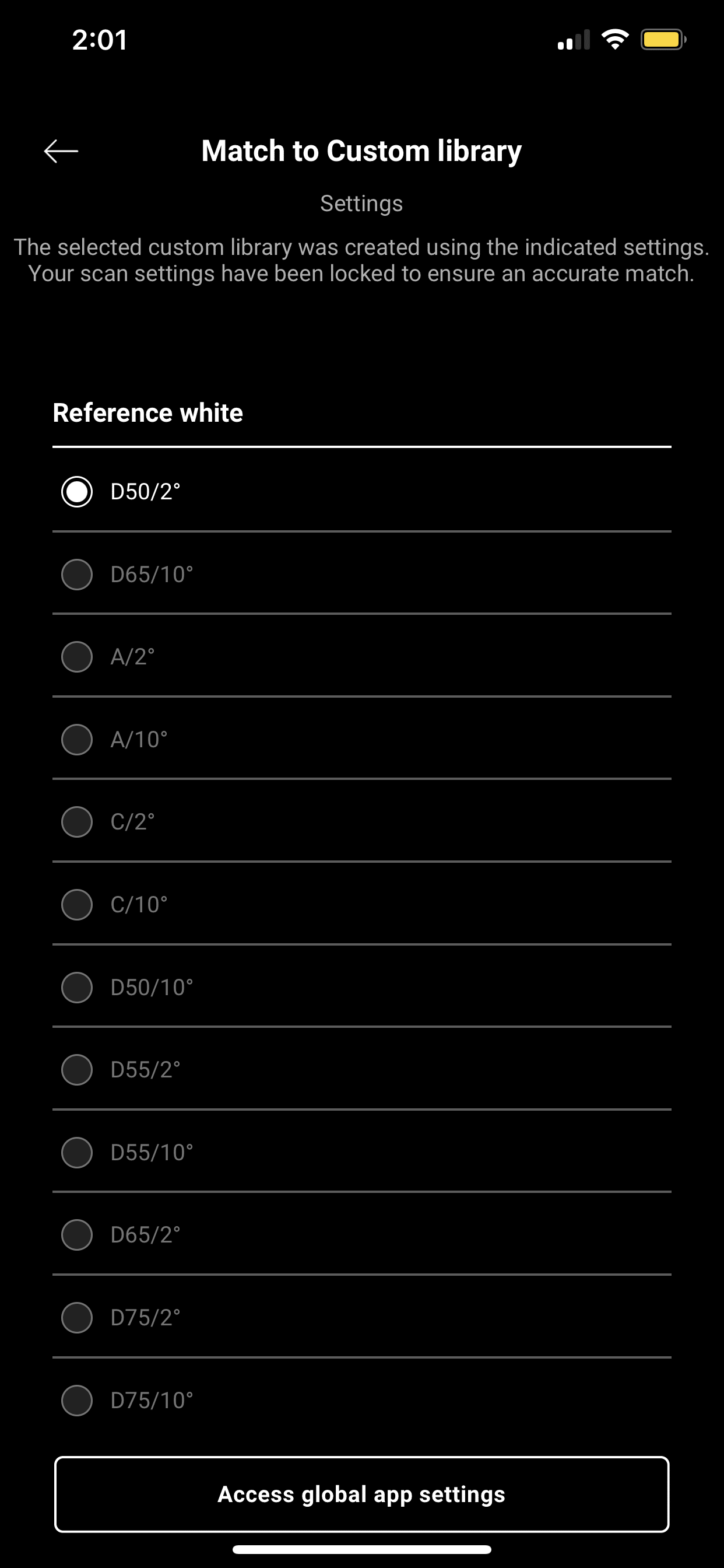Pick the A/2° radio button

(x=78, y=657)
